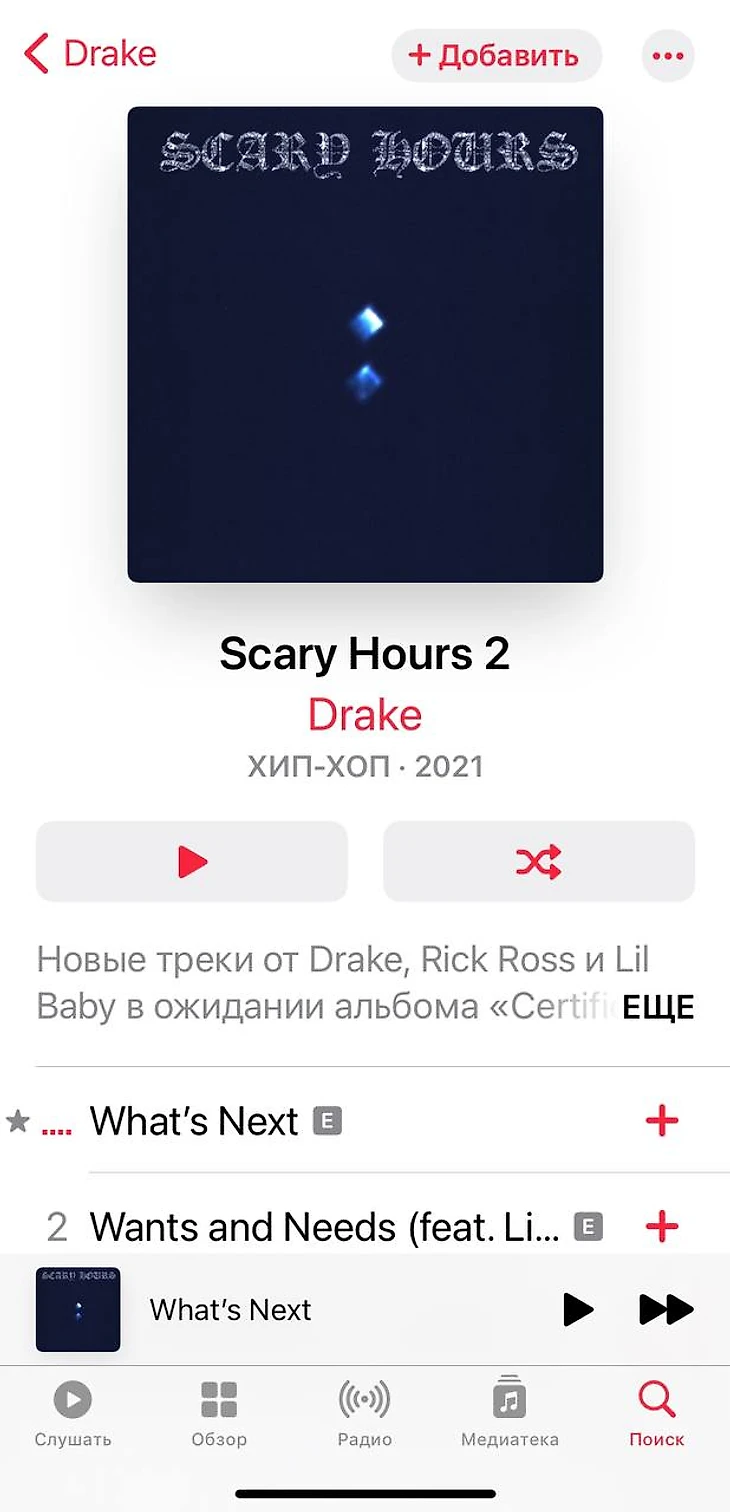
Task: Tap the Добавить button to add album
Action: click(496, 56)
